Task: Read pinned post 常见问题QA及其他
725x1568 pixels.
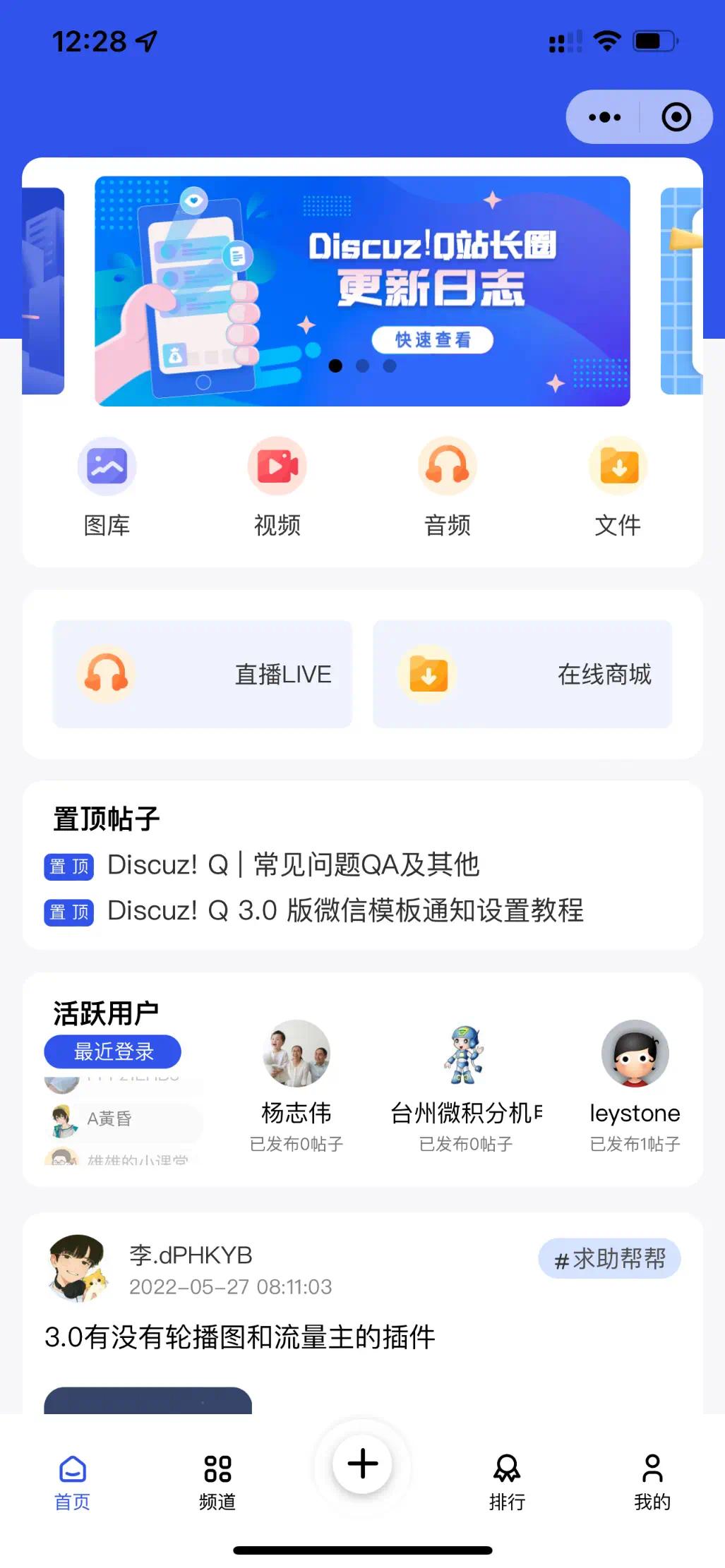Action: (293, 864)
